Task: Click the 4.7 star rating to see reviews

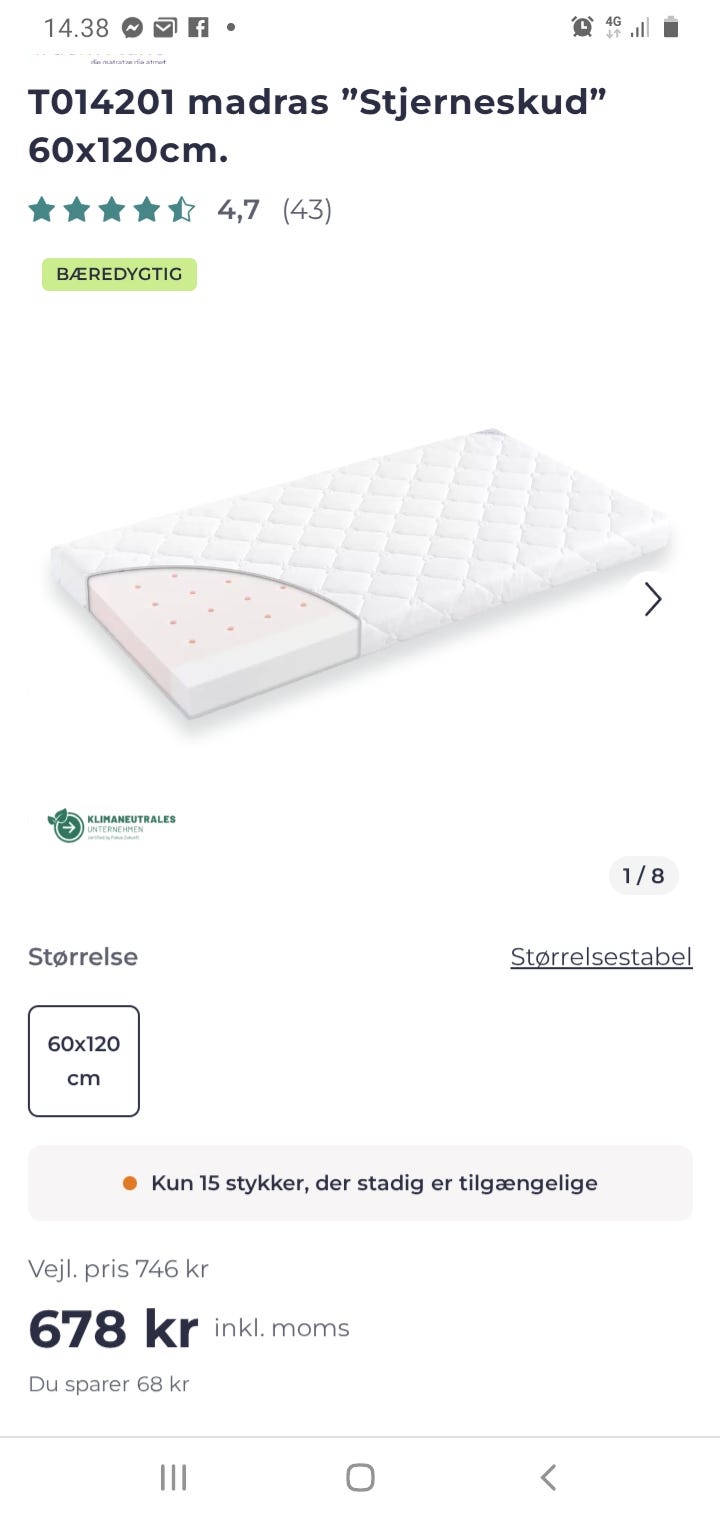Action: (x=178, y=211)
